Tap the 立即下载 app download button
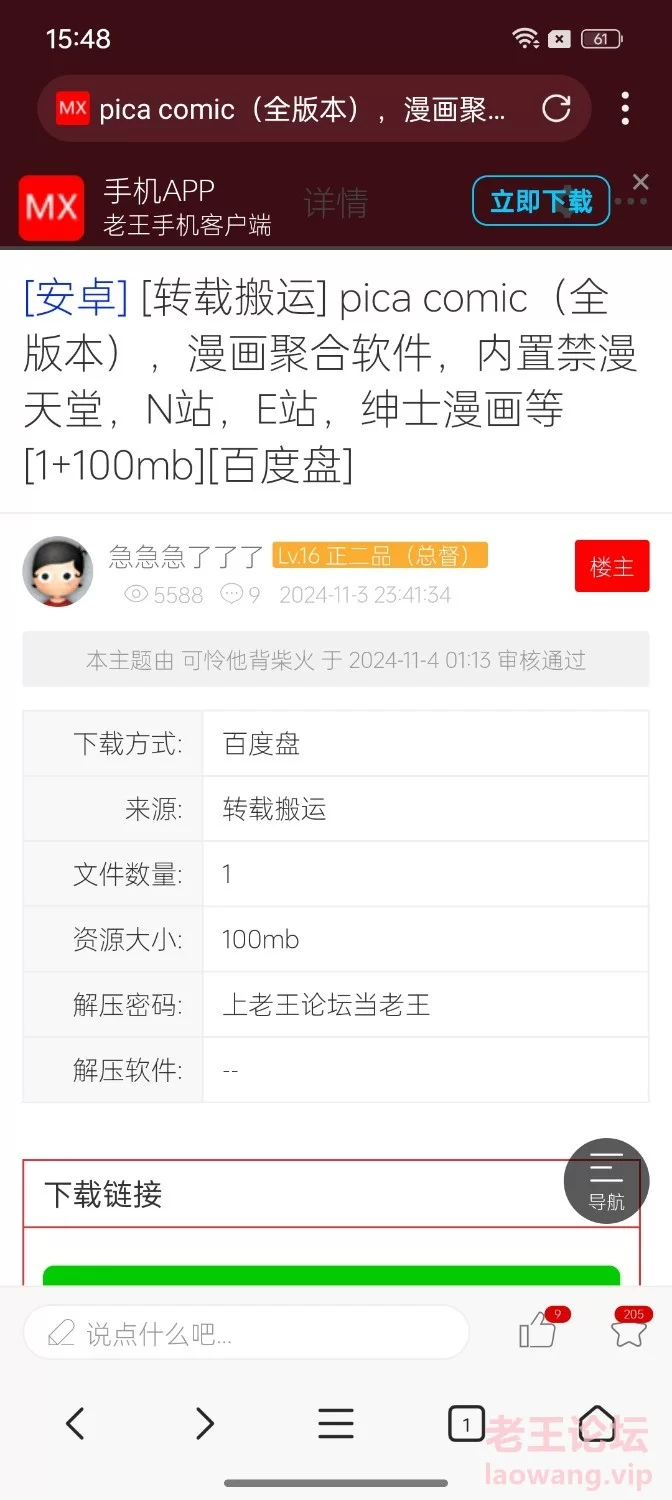Image resolution: width=672 pixels, height=1500 pixels. tap(541, 201)
